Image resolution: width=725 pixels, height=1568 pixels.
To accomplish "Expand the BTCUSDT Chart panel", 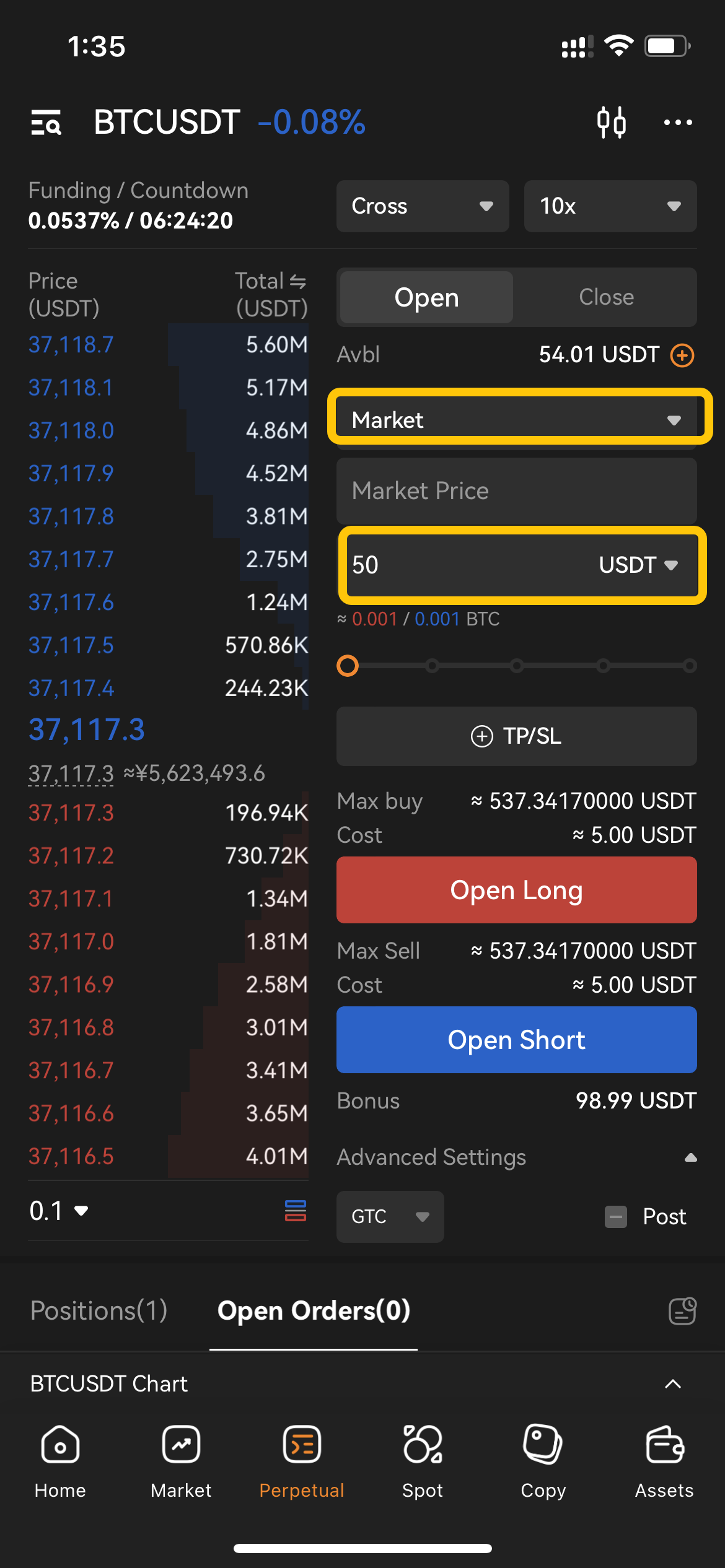I will click(x=673, y=1384).
